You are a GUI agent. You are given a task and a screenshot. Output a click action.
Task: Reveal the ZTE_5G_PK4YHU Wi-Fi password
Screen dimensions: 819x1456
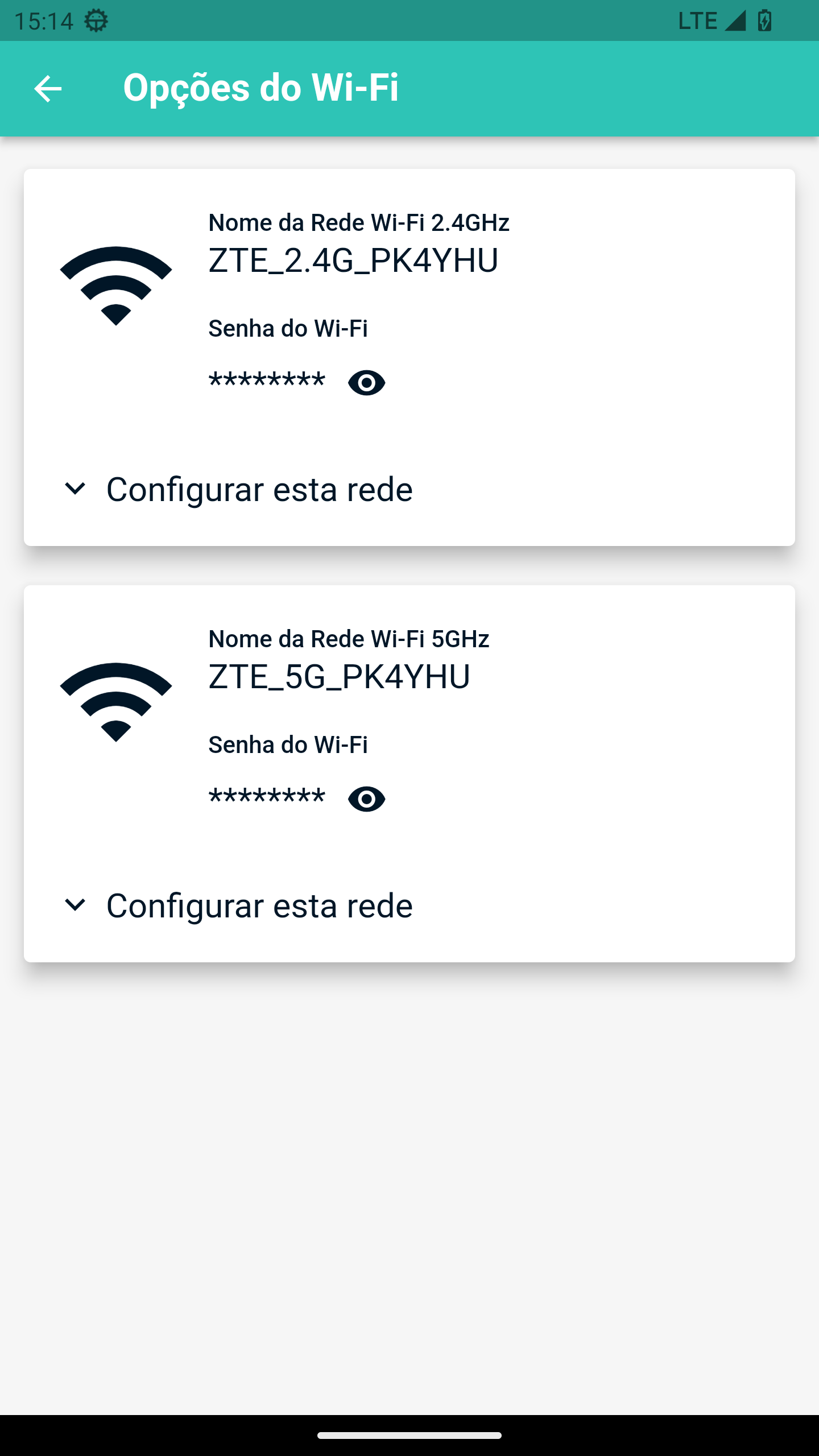click(x=366, y=799)
